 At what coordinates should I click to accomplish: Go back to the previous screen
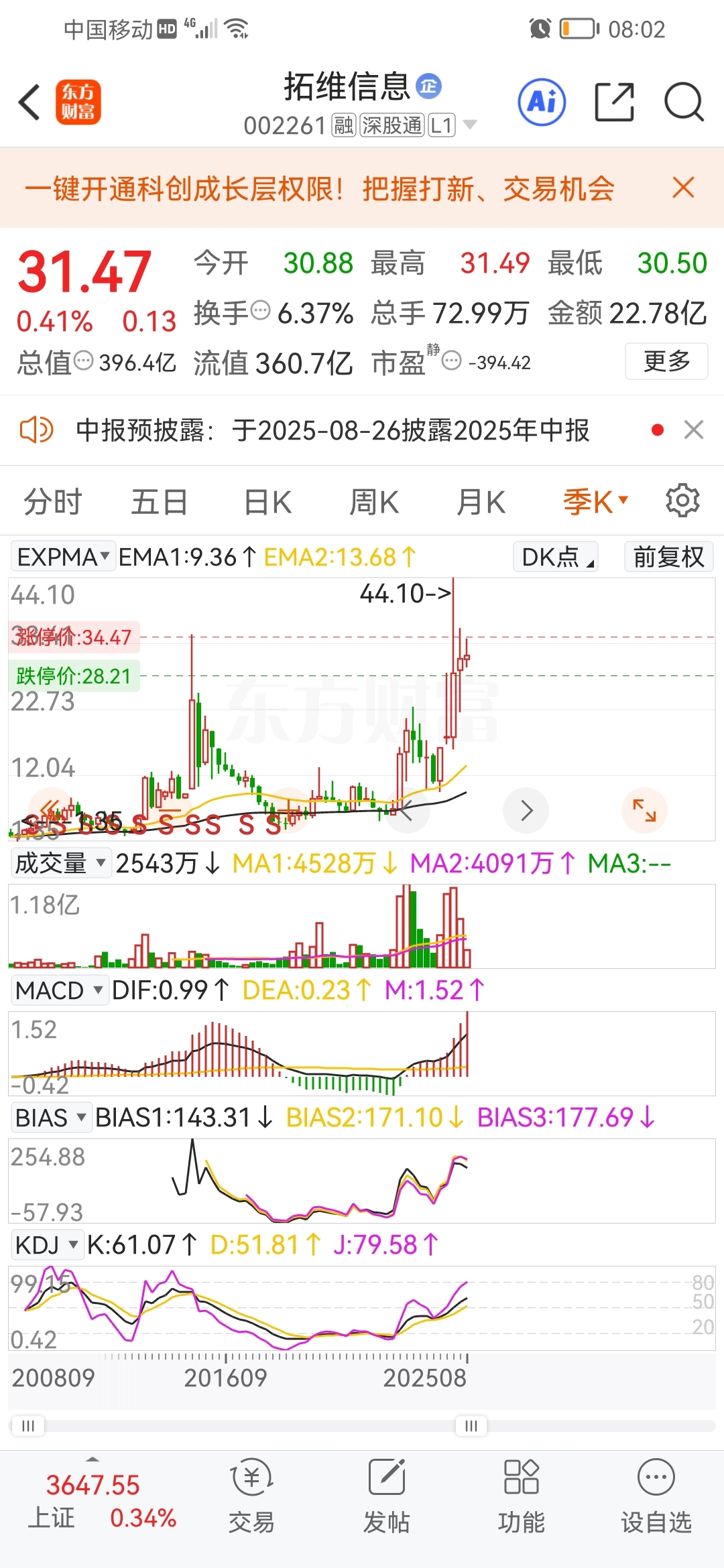(x=29, y=103)
